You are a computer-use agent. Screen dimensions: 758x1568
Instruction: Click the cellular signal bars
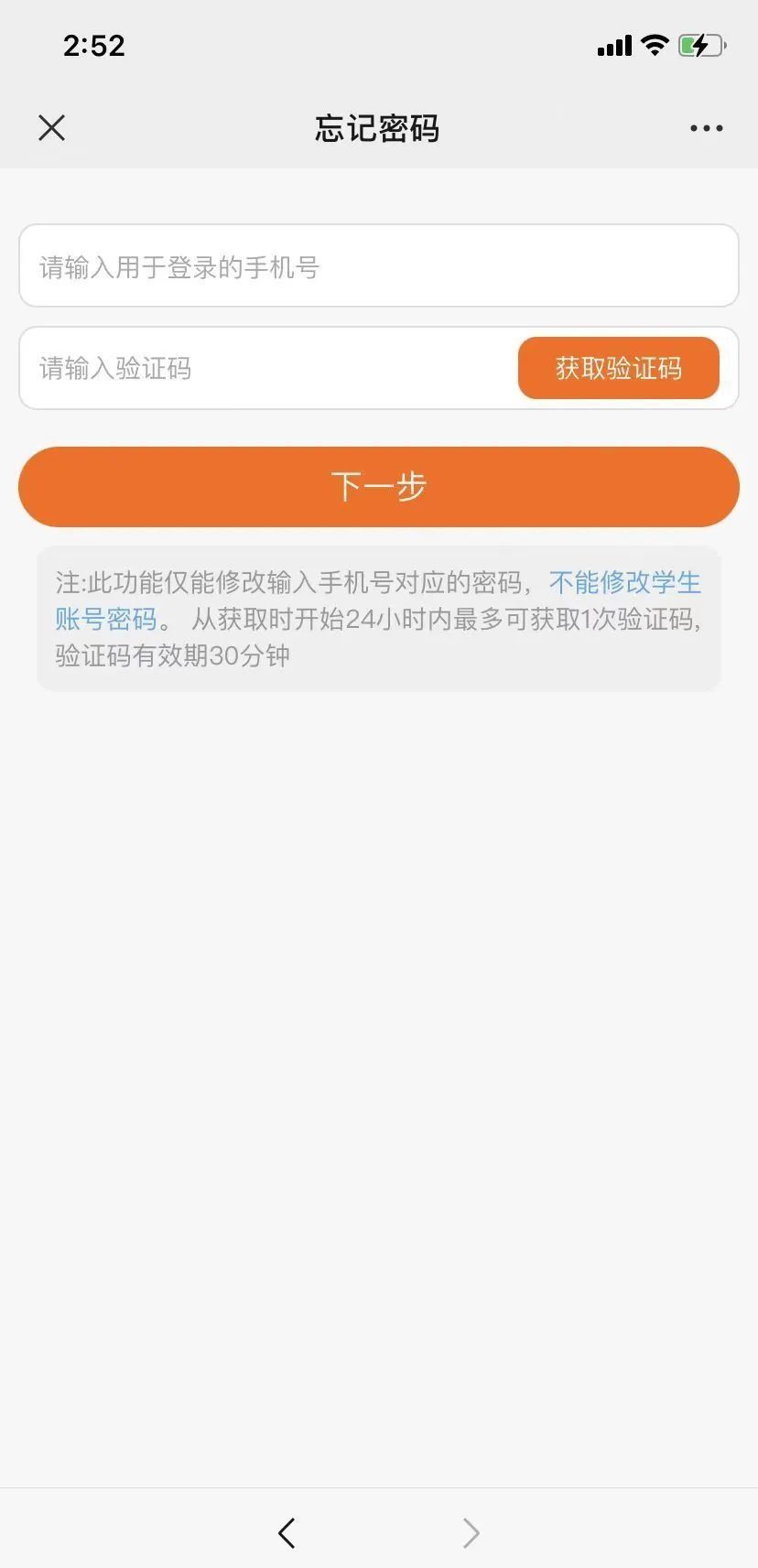(614, 45)
